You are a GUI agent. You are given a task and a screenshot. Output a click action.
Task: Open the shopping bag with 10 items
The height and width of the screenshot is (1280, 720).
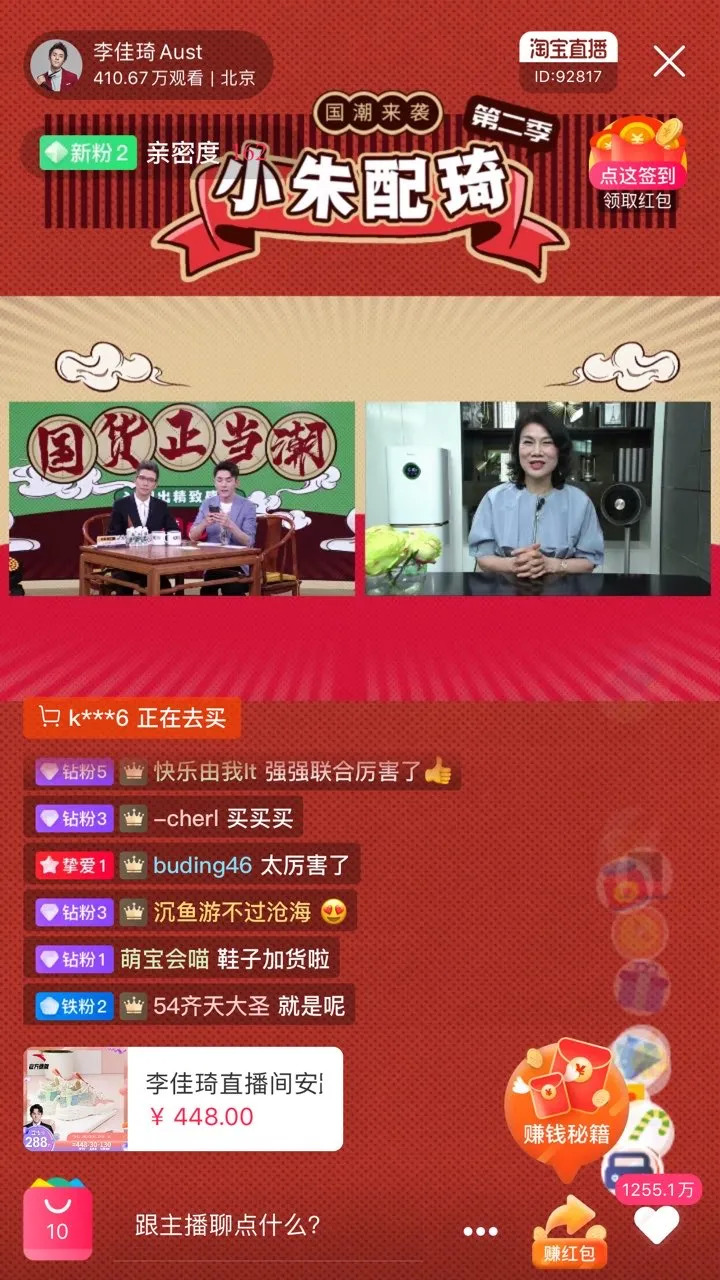58,1222
